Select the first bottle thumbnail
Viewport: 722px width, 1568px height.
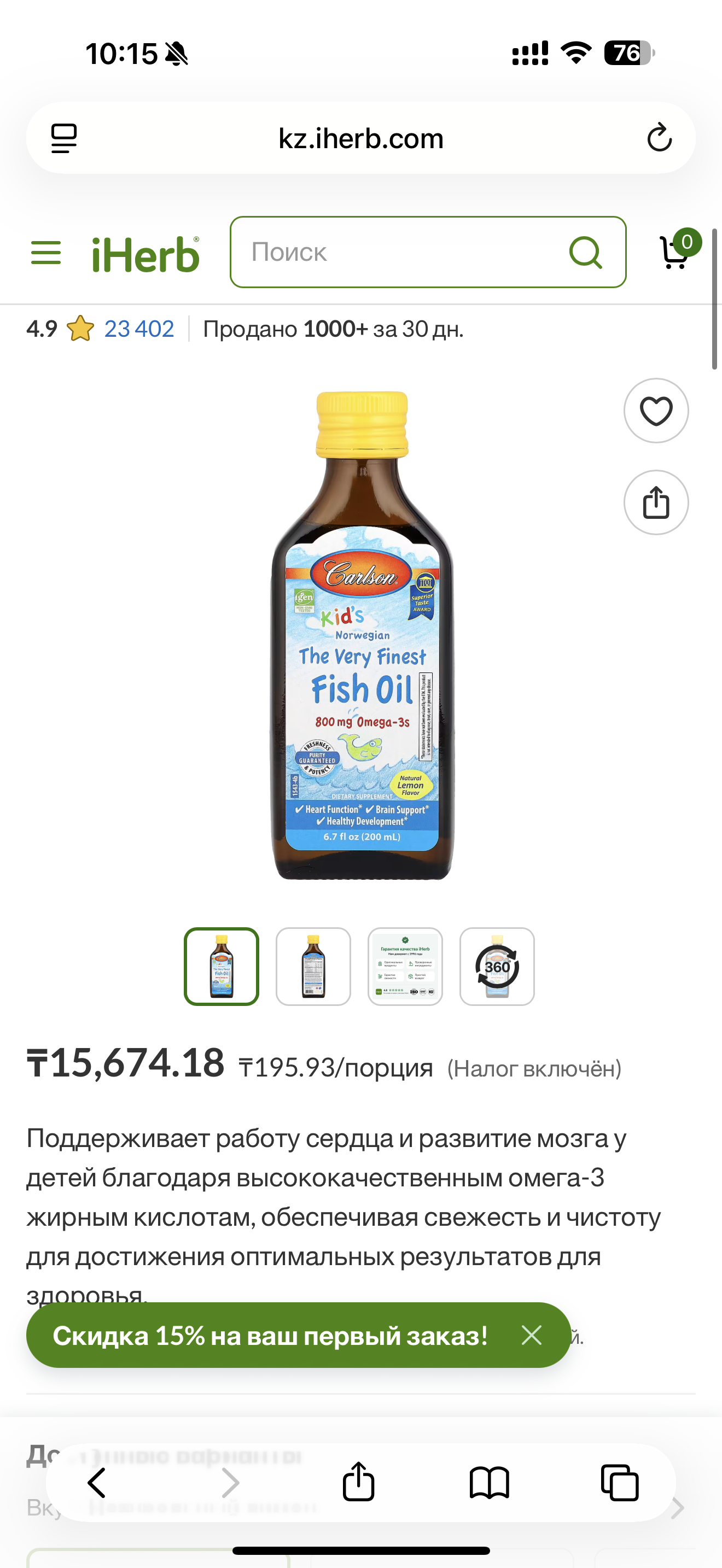[x=222, y=967]
